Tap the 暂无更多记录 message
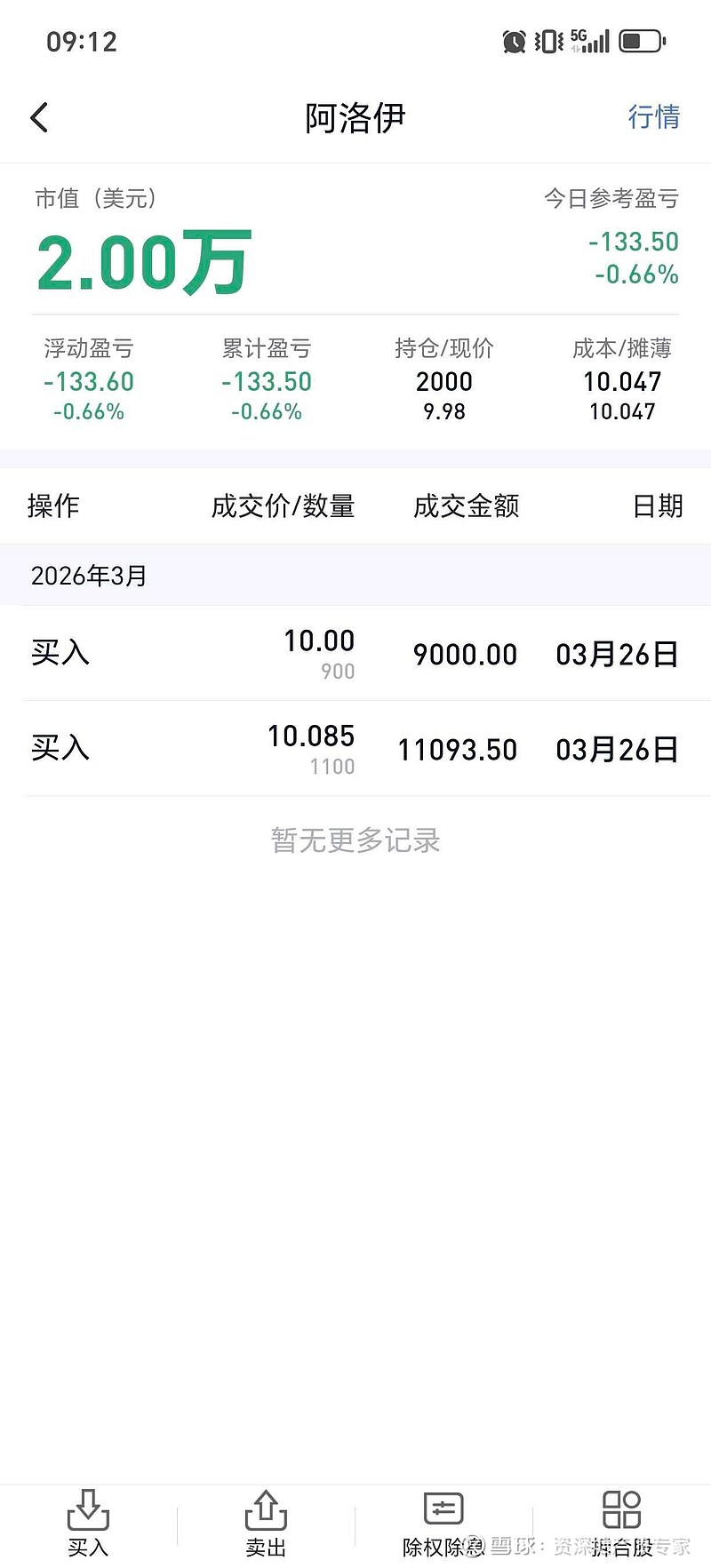This screenshot has width=711, height=1568. tap(355, 840)
